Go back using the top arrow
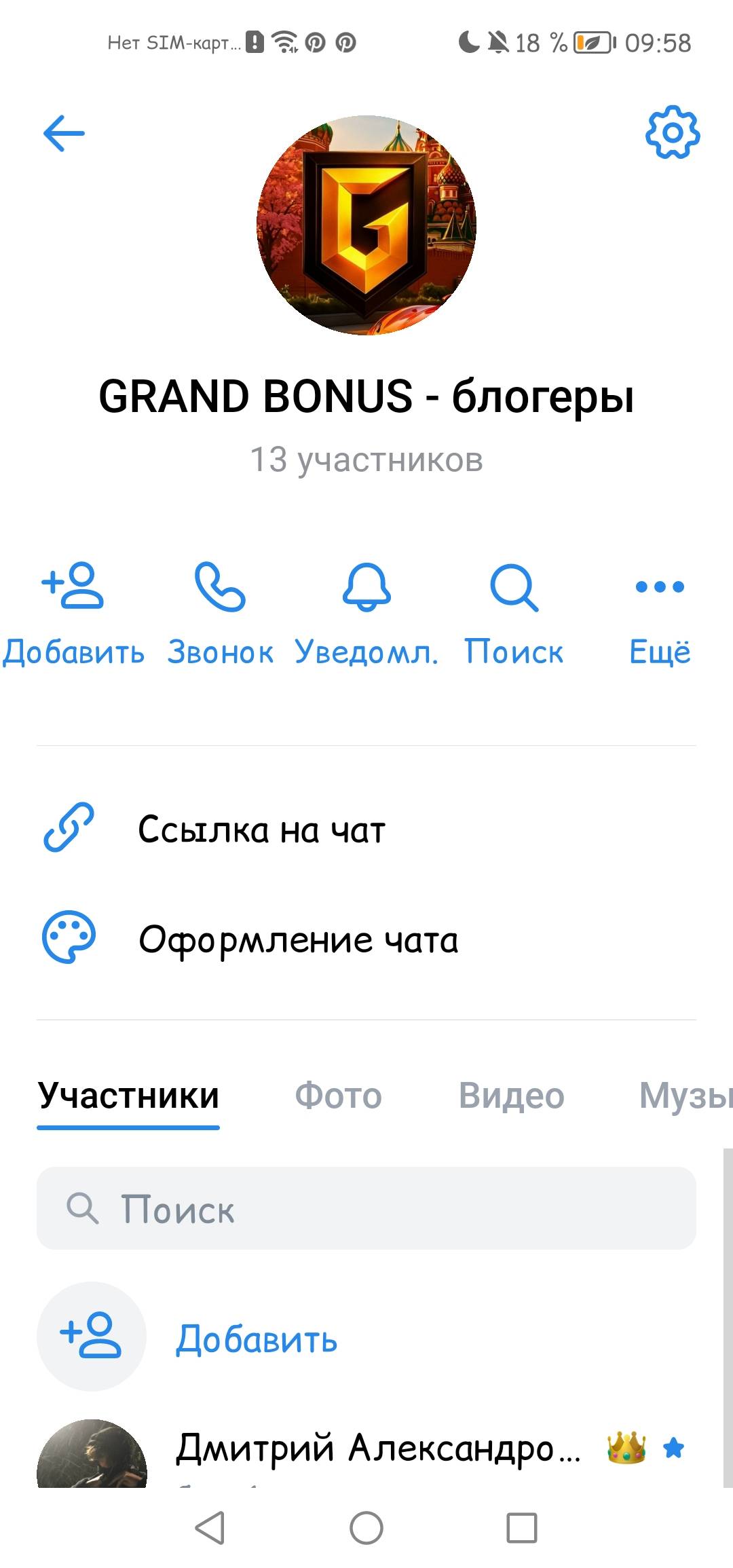This screenshot has width=733, height=1568. tap(64, 133)
